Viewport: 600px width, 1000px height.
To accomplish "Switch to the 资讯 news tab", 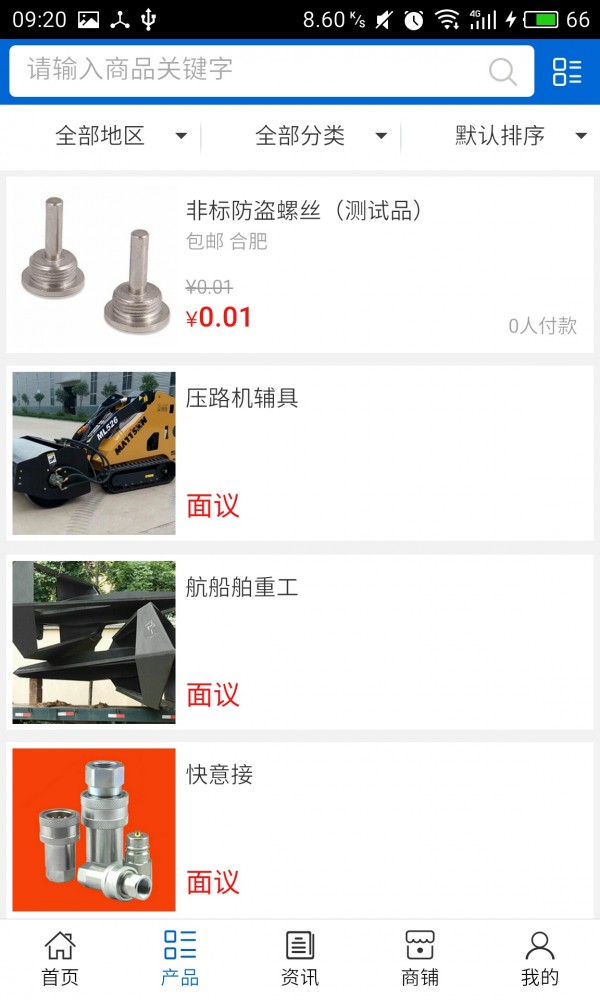I will [300, 958].
